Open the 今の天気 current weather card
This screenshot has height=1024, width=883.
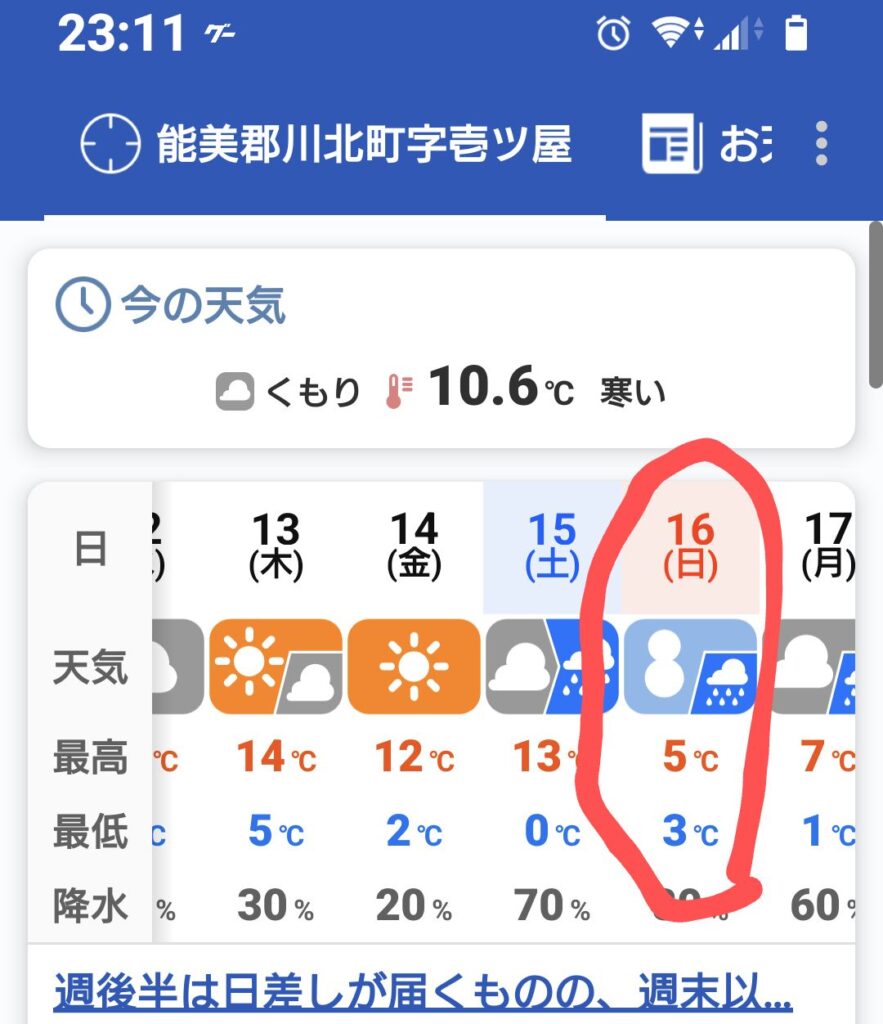point(440,348)
